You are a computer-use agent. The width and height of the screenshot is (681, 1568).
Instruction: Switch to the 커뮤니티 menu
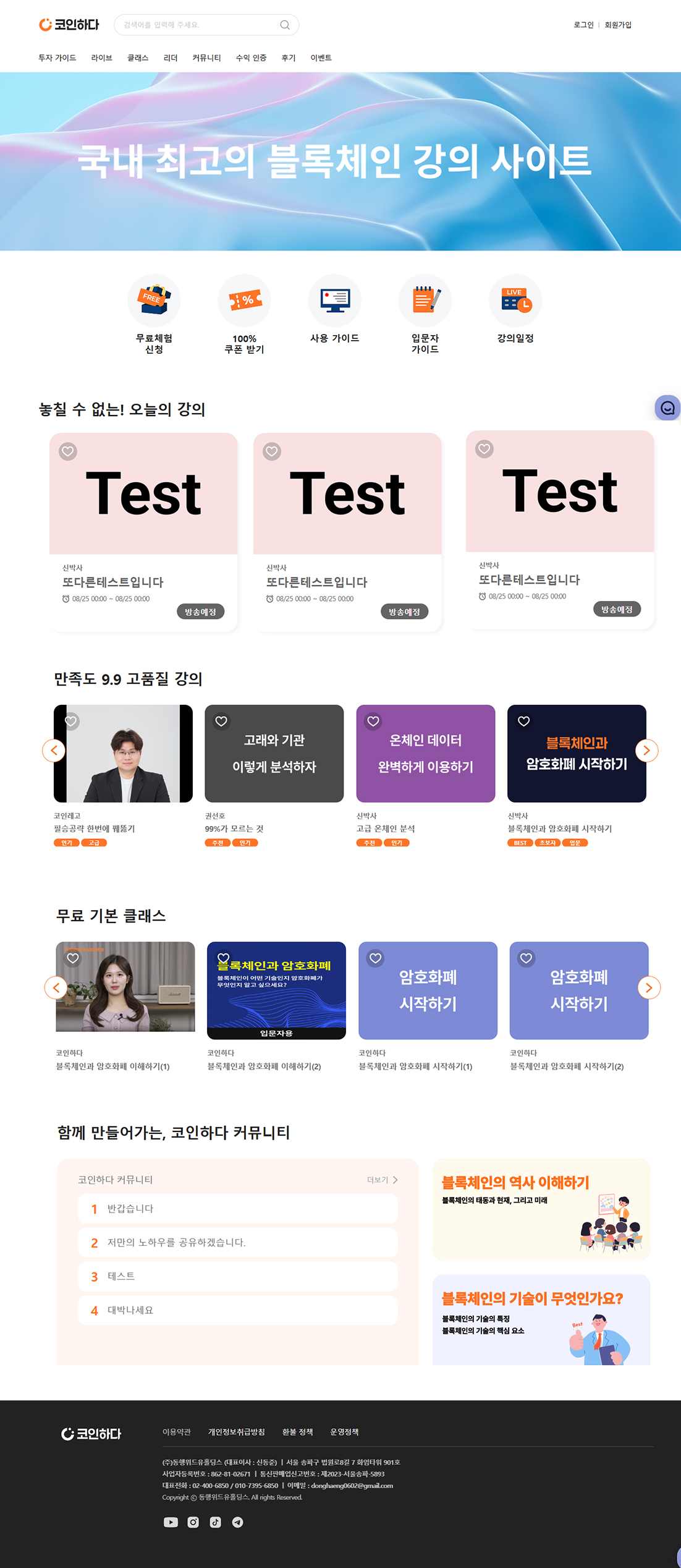click(x=206, y=58)
